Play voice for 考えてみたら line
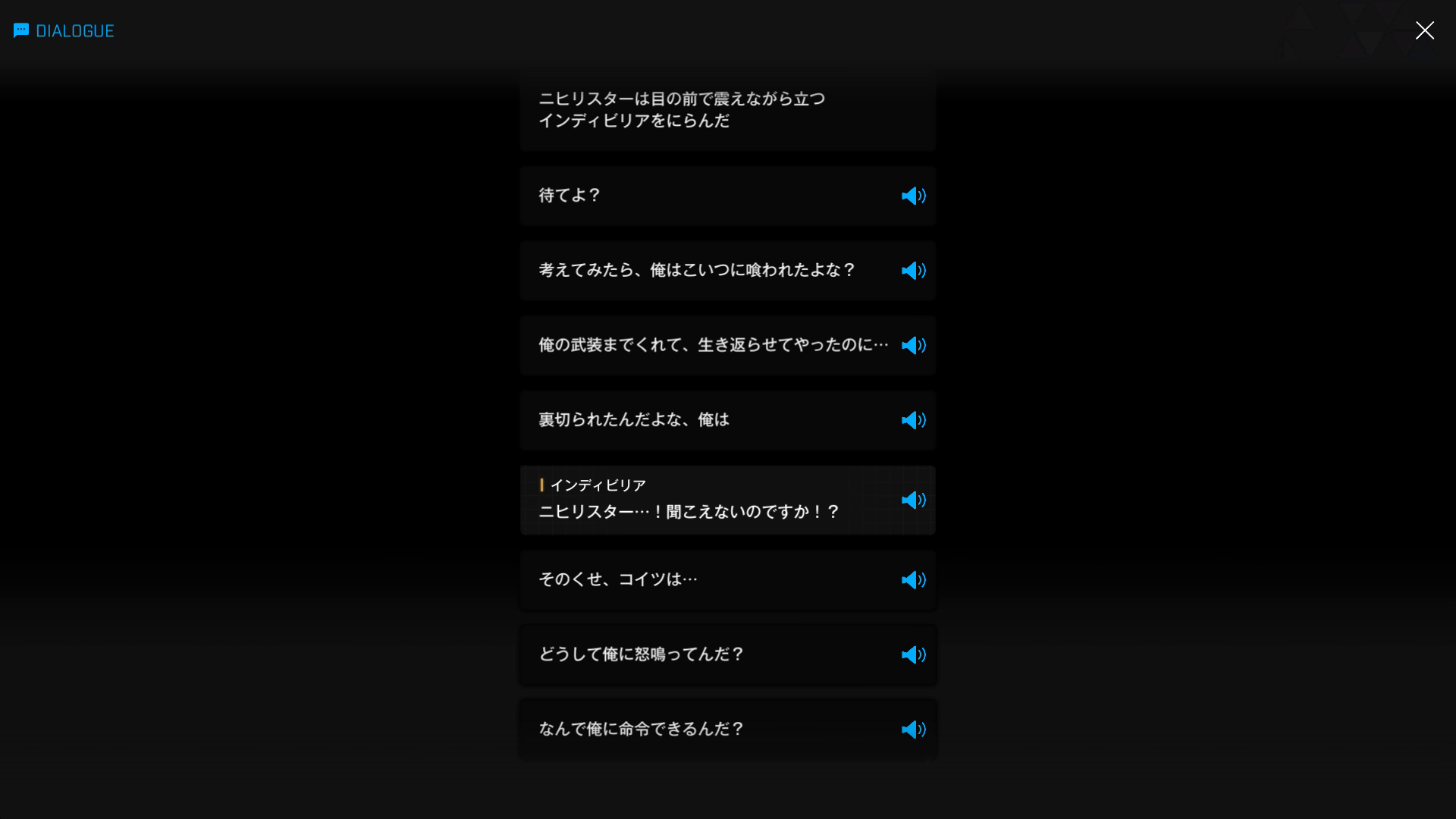 click(913, 271)
